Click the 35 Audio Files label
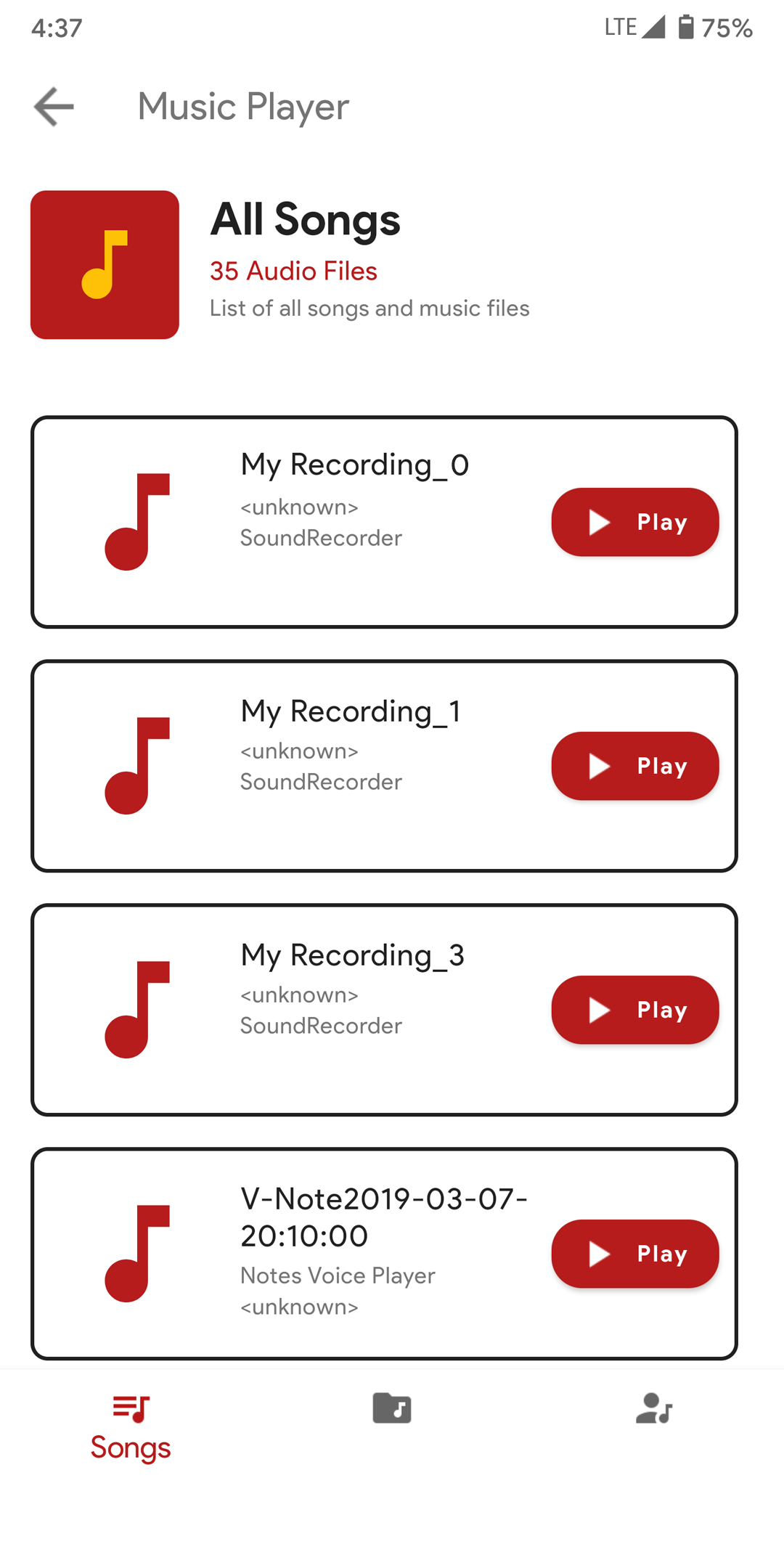 [292, 271]
